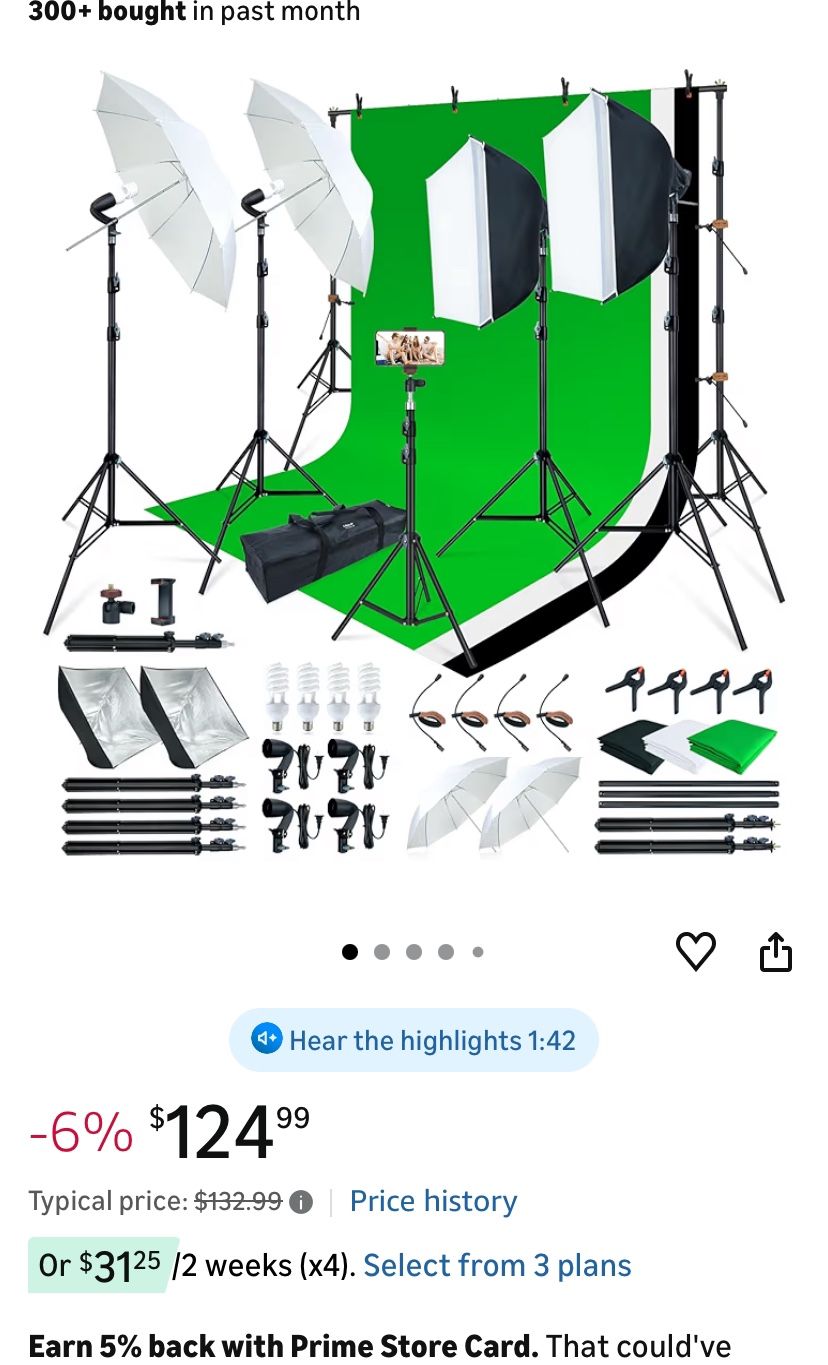Click the green highlighted $31.25 installment amount
This screenshot has height=1365, width=828.
tap(103, 1265)
